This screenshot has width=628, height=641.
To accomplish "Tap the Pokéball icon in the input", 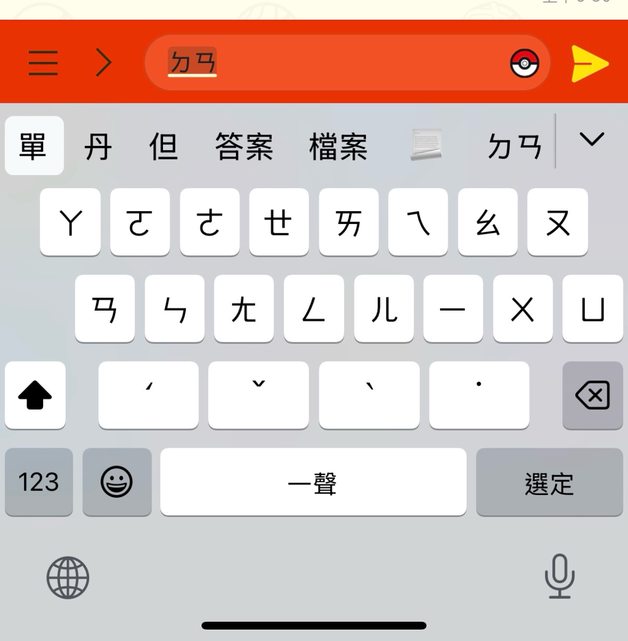I will [524, 64].
